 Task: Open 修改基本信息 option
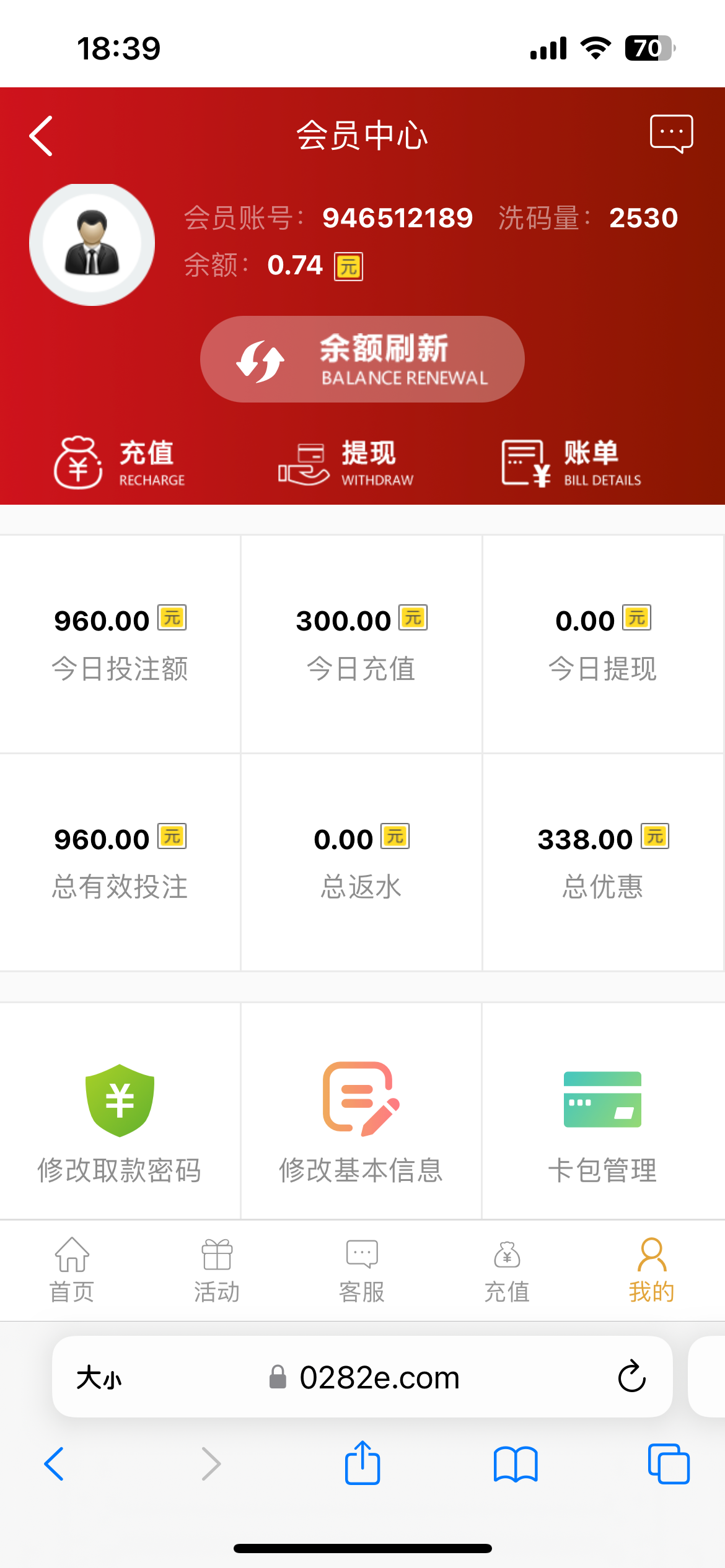coord(361,1121)
